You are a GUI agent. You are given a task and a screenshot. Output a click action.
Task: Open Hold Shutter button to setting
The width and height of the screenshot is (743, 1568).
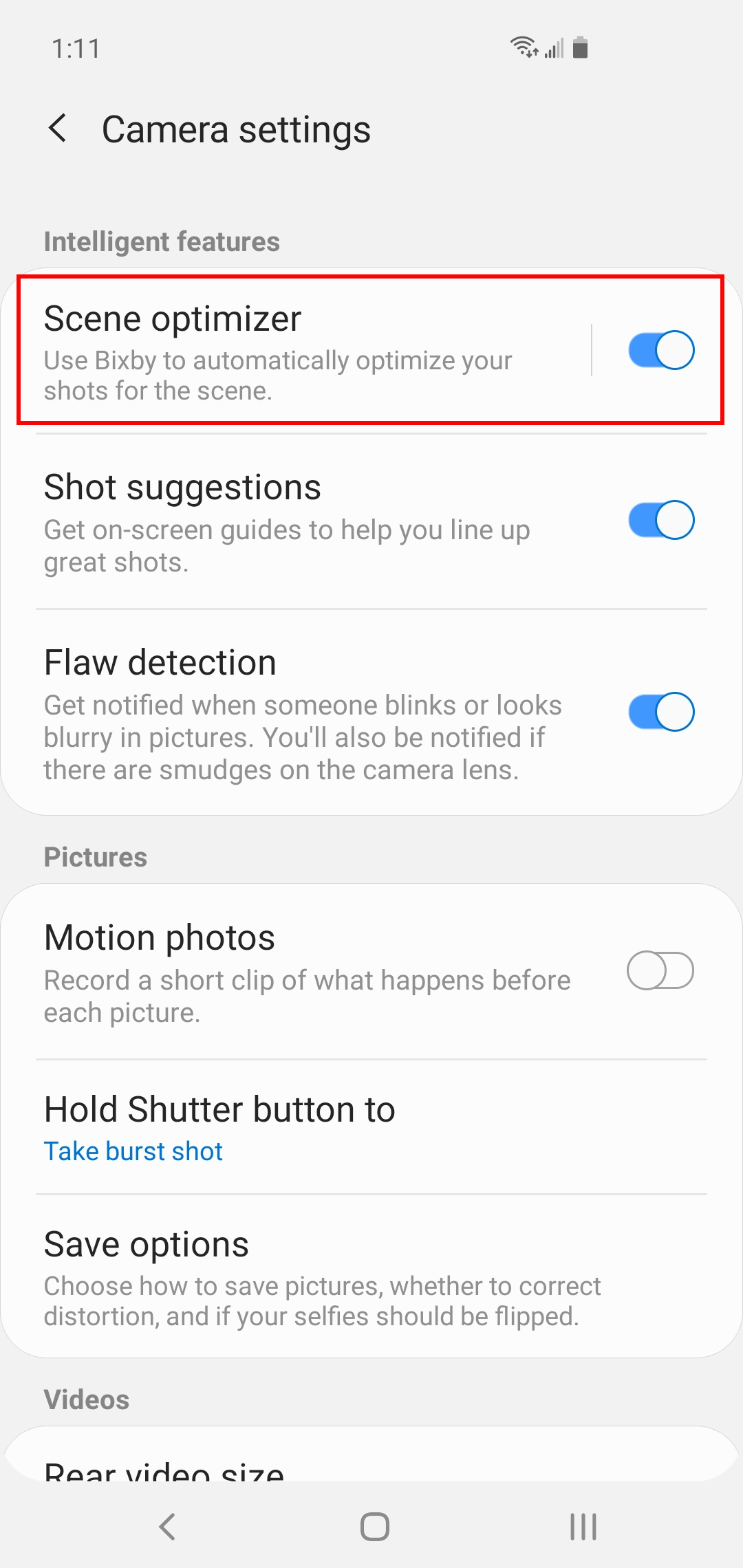click(x=371, y=1127)
